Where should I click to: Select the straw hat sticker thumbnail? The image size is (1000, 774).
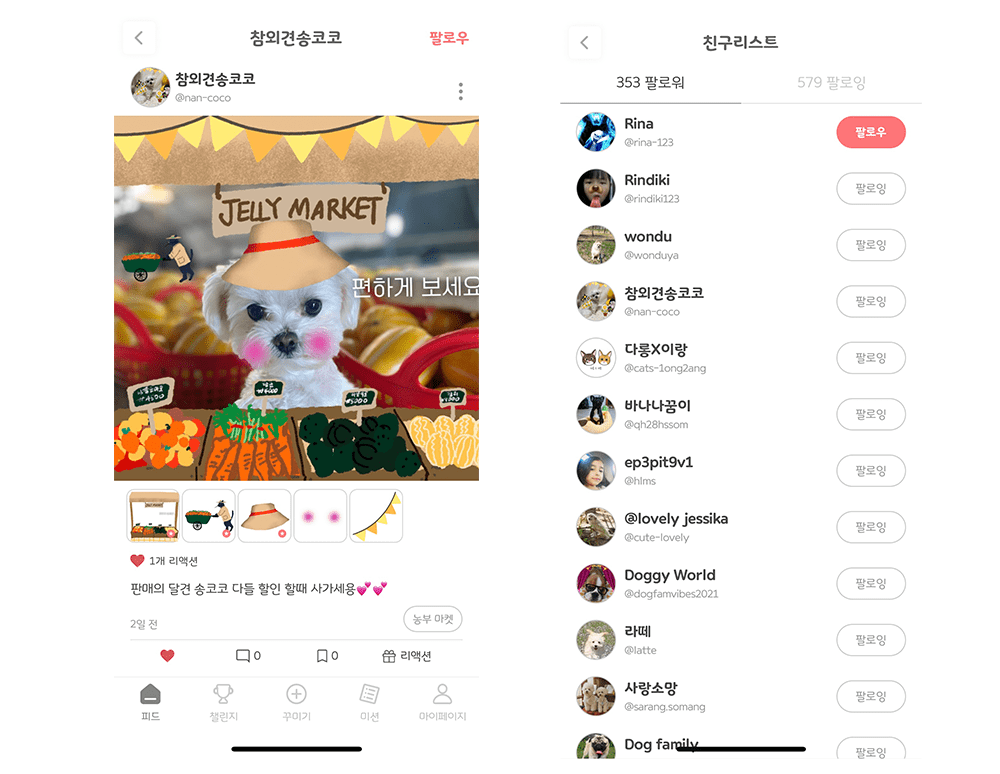pos(265,516)
